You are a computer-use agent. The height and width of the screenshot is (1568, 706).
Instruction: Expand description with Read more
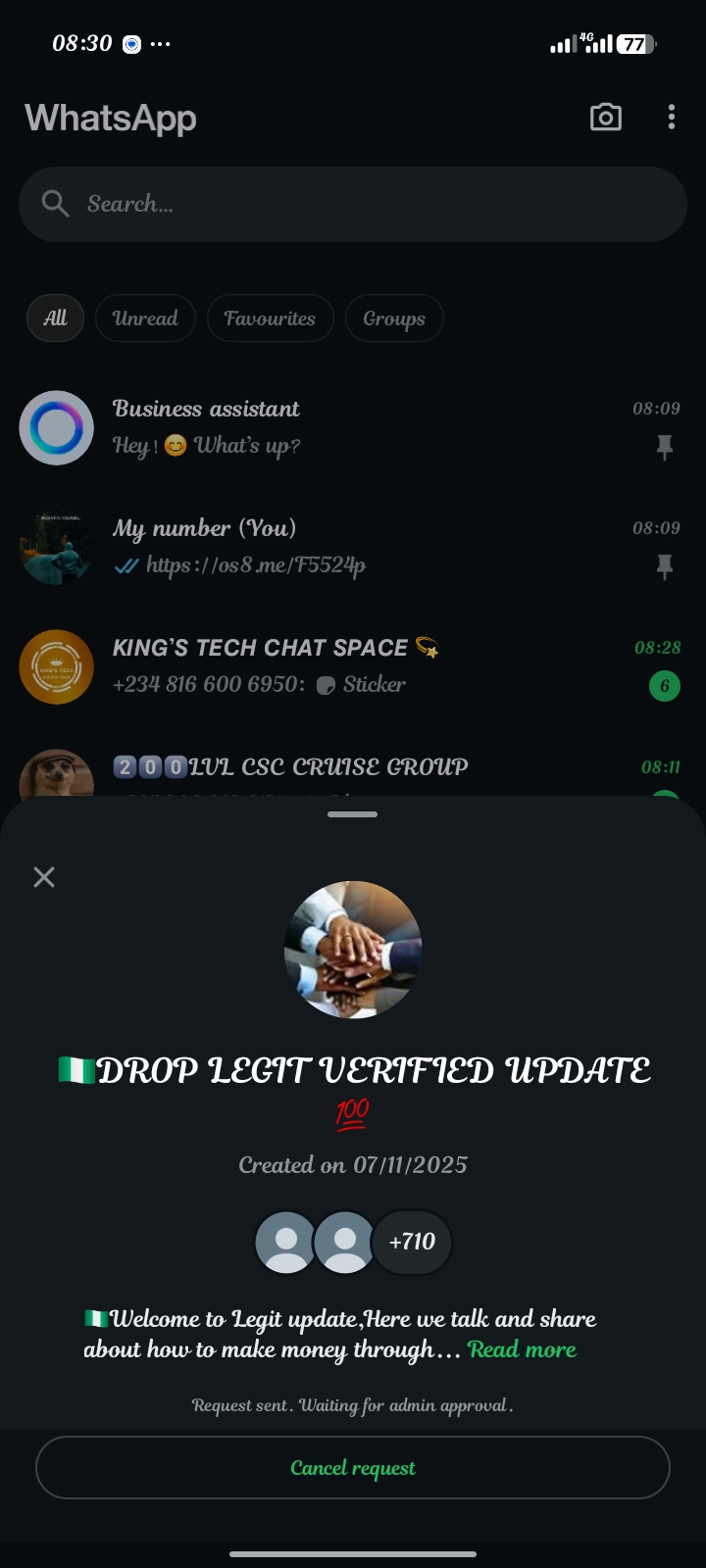tap(522, 1349)
